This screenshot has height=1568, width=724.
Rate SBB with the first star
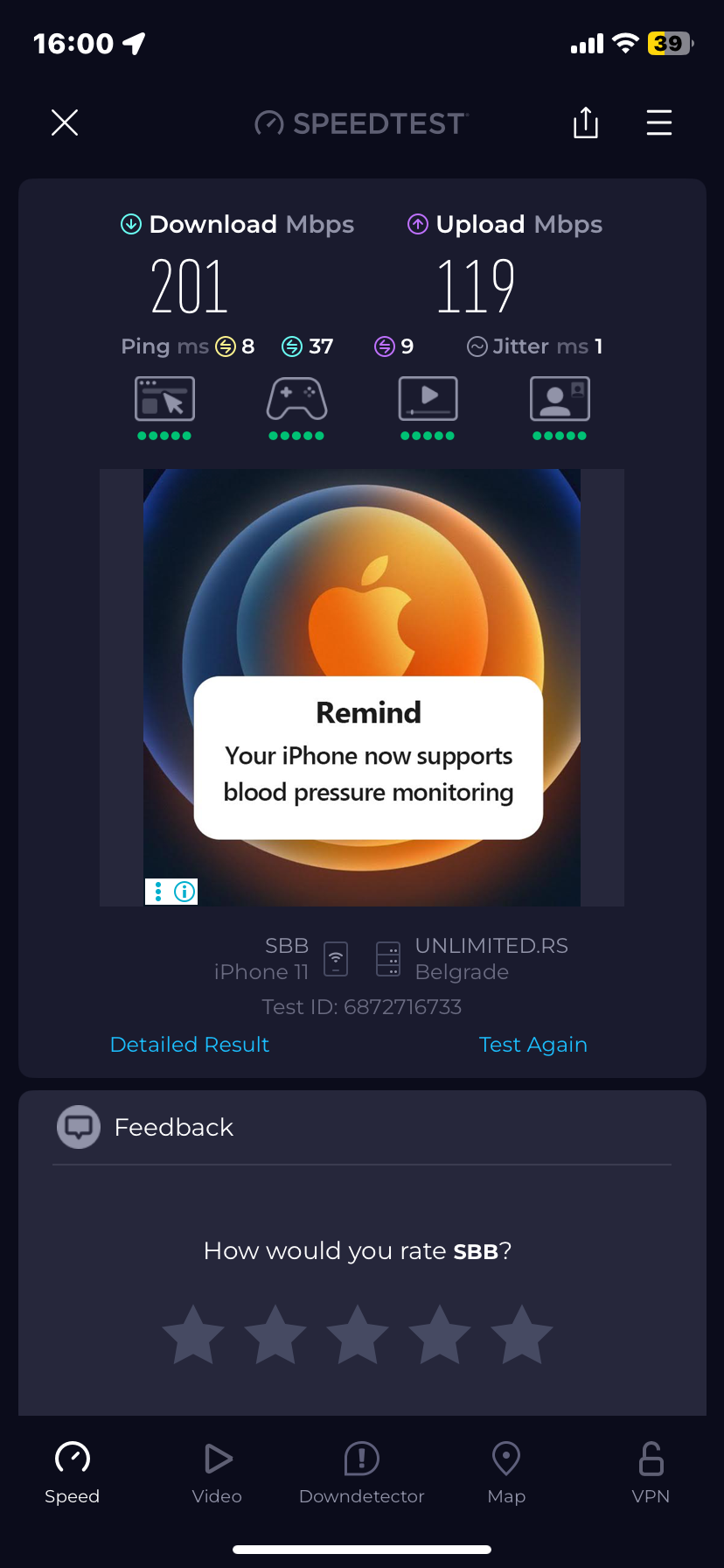[x=193, y=1335]
